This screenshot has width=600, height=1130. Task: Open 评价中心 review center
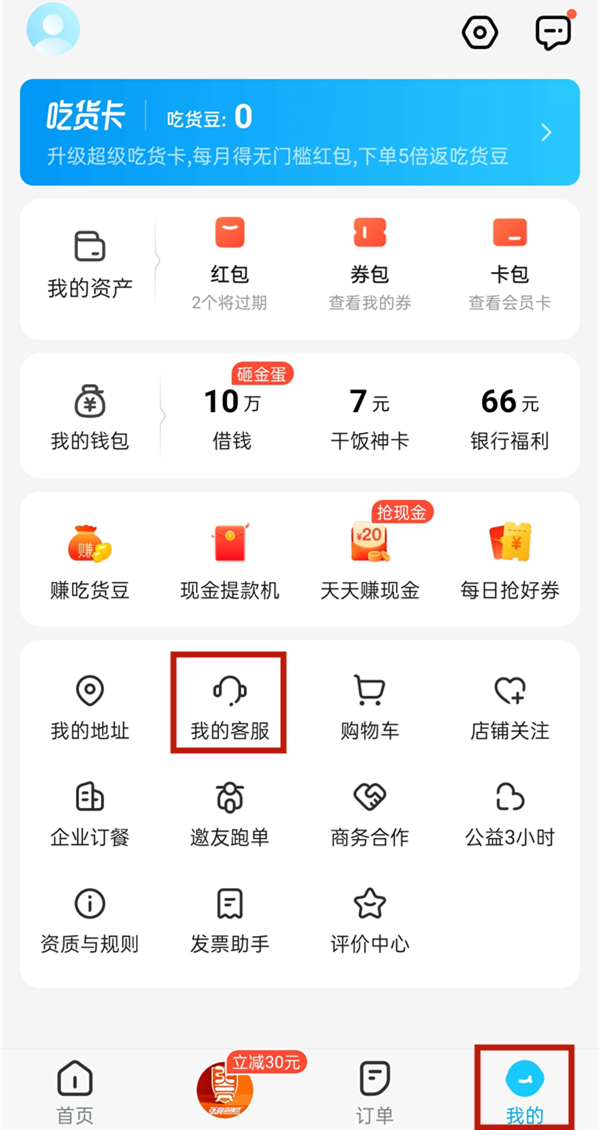tap(369, 919)
